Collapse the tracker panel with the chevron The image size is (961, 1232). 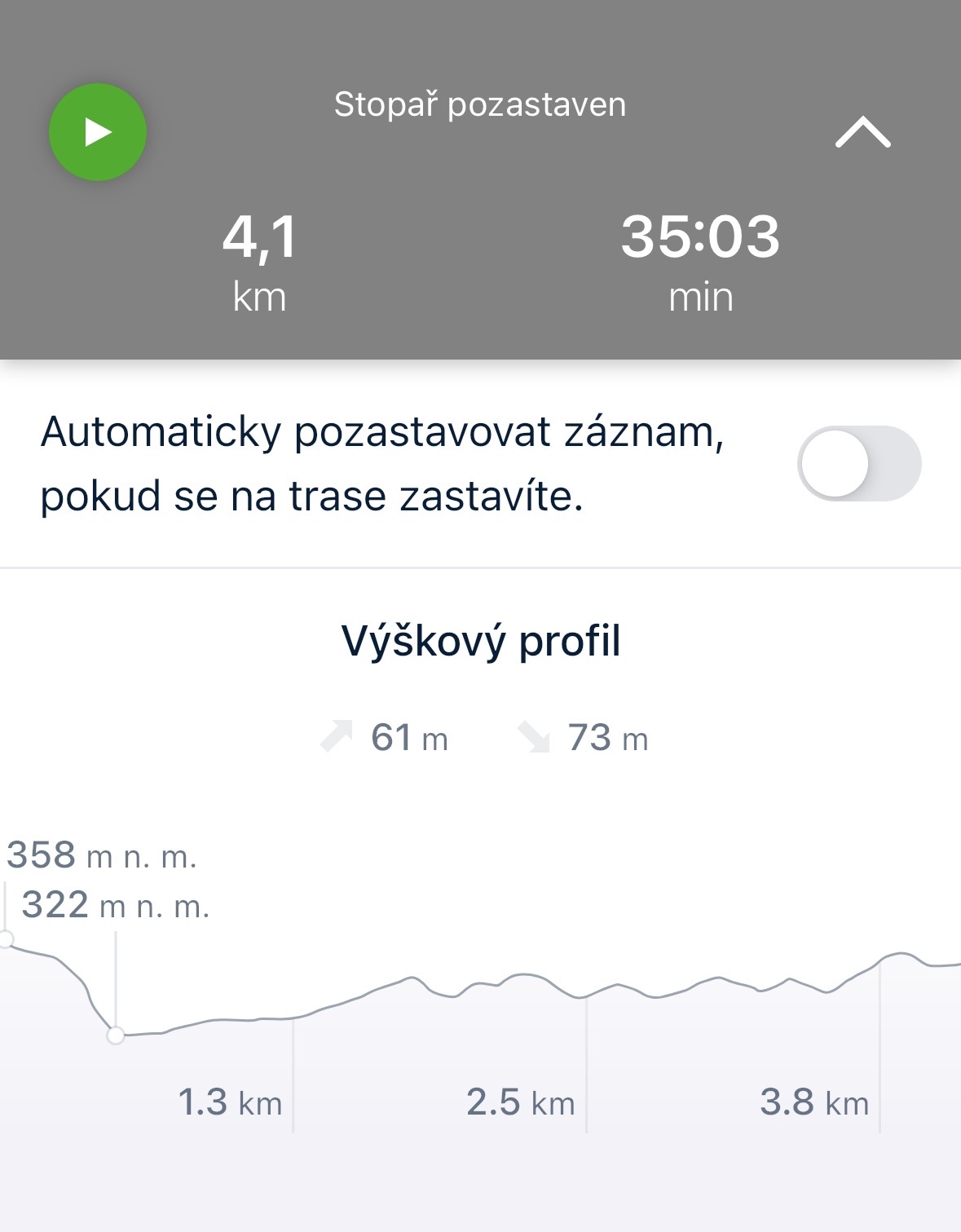[x=862, y=132]
